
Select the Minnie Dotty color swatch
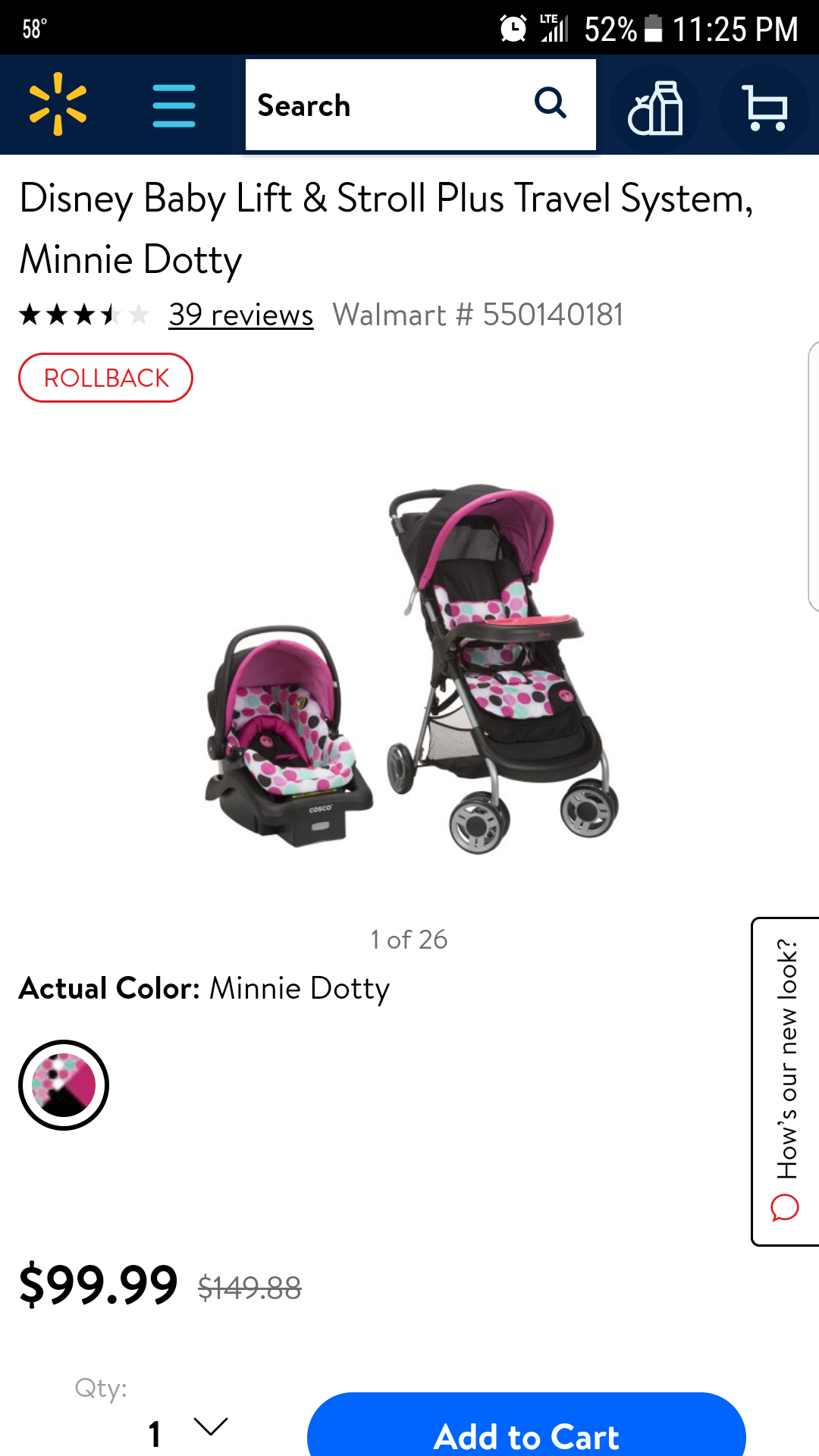pos(64,1085)
